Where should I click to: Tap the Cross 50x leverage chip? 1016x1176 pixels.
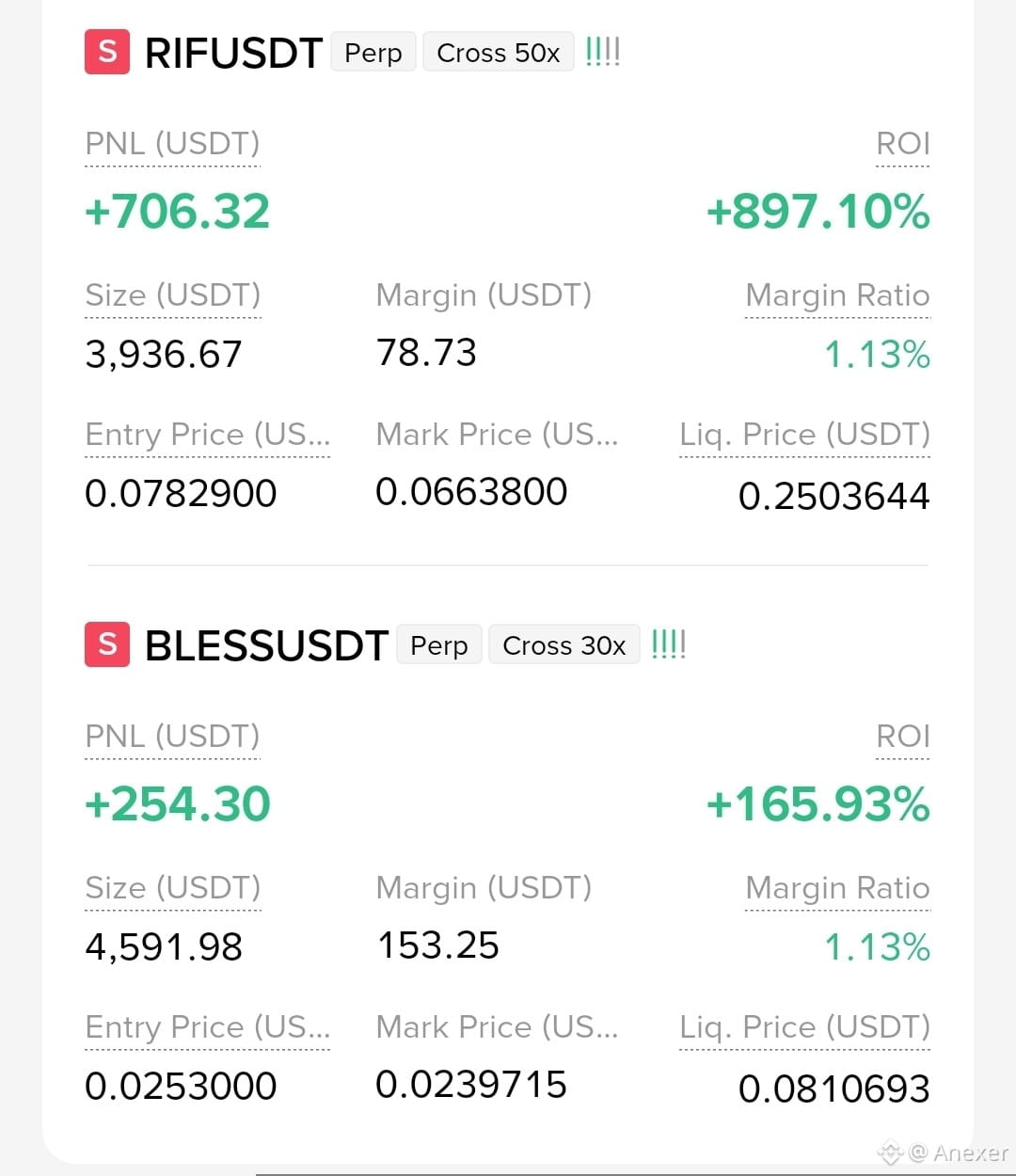pyautogui.click(x=499, y=53)
